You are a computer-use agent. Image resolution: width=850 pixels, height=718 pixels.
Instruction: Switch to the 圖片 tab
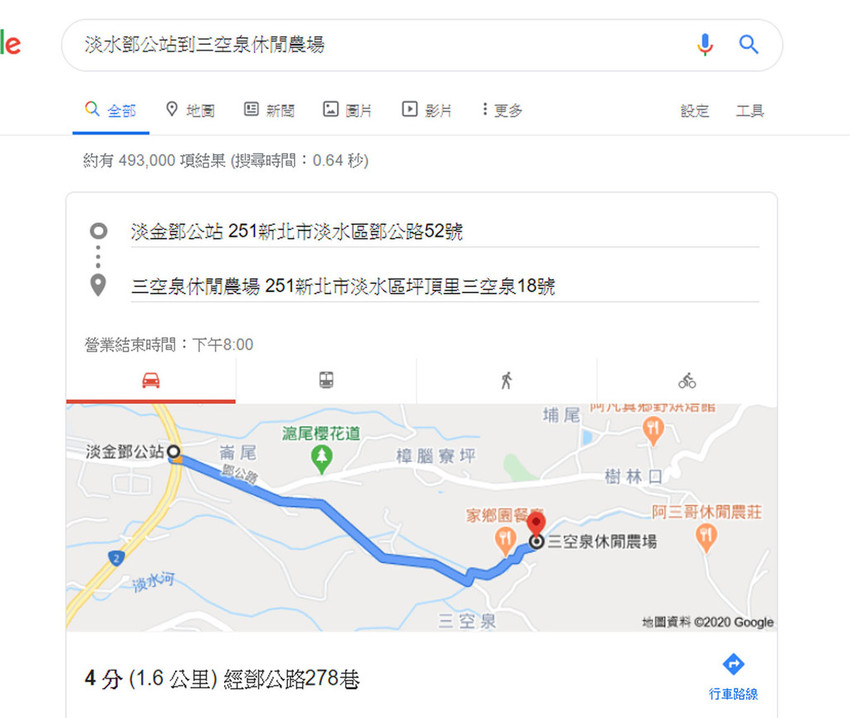pyautogui.click(x=348, y=110)
